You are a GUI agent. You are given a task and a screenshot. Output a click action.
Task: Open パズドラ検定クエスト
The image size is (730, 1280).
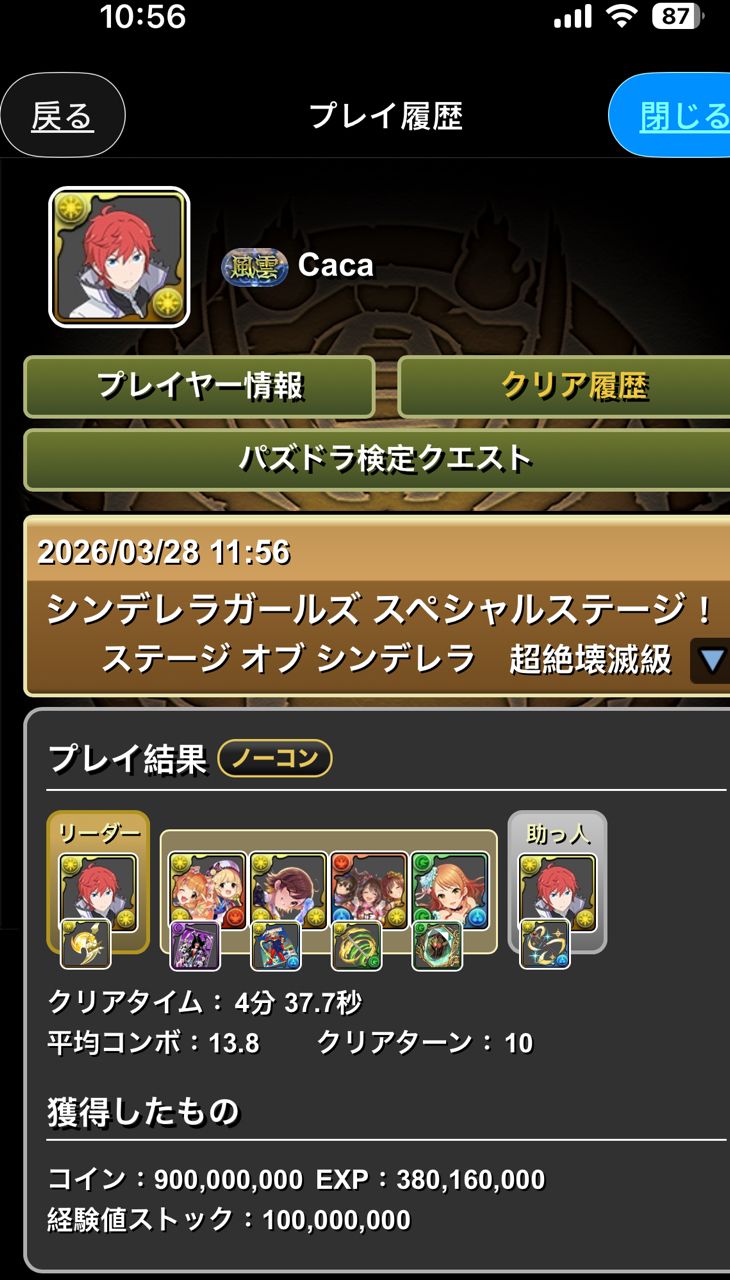(x=385, y=459)
